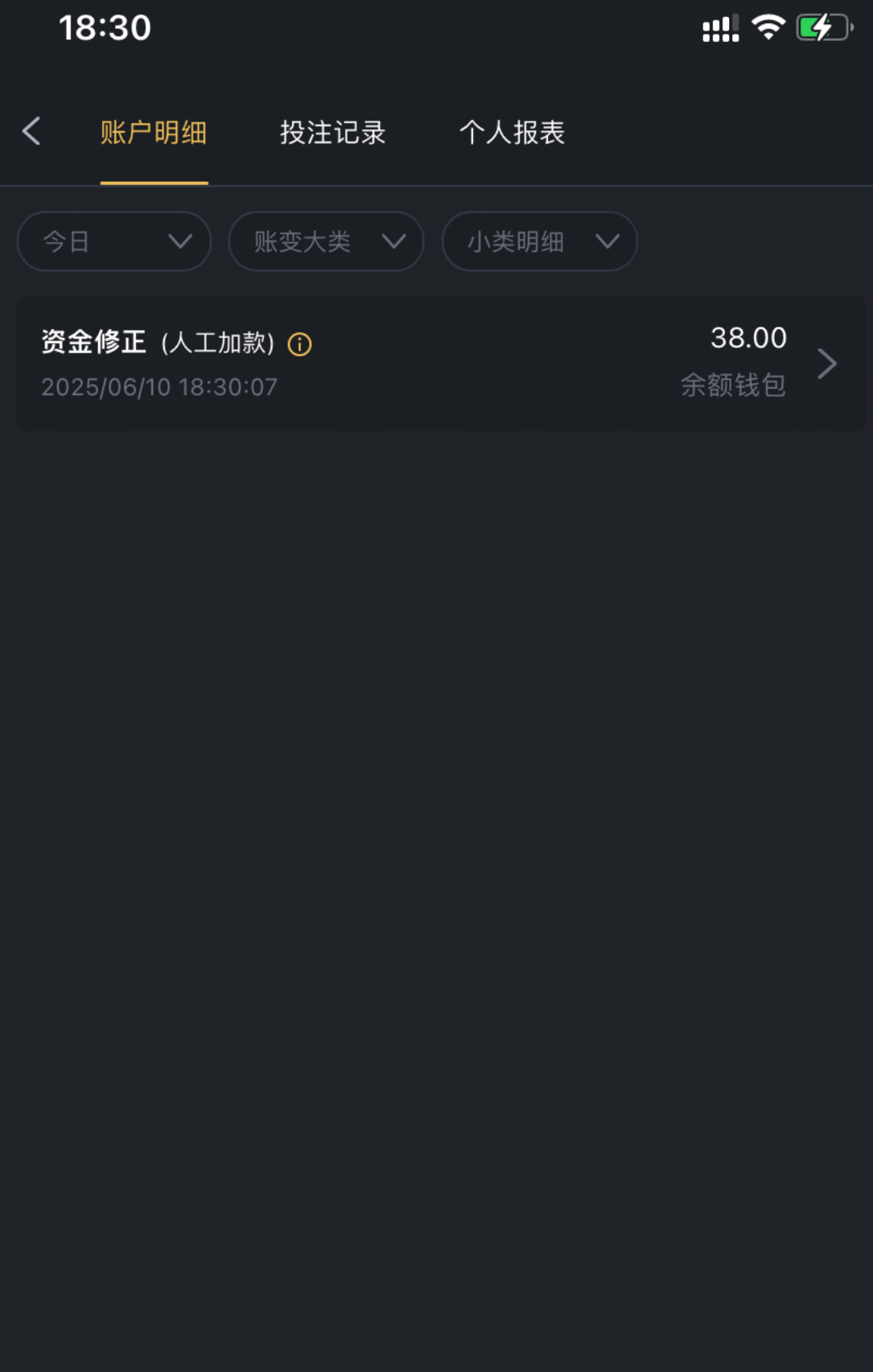Select the 账户明细 tab
This screenshot has height=1372, width=873.
pos(154,133)
